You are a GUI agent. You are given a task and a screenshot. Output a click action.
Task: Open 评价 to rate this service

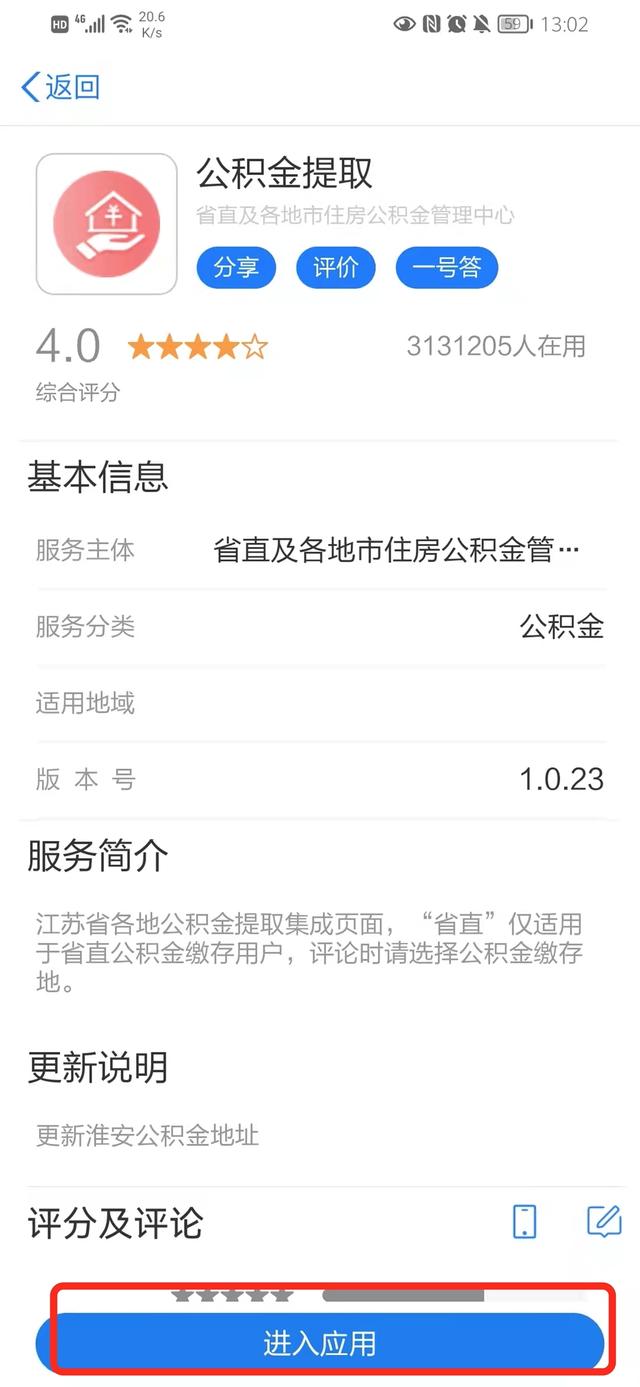click(336, 268)
